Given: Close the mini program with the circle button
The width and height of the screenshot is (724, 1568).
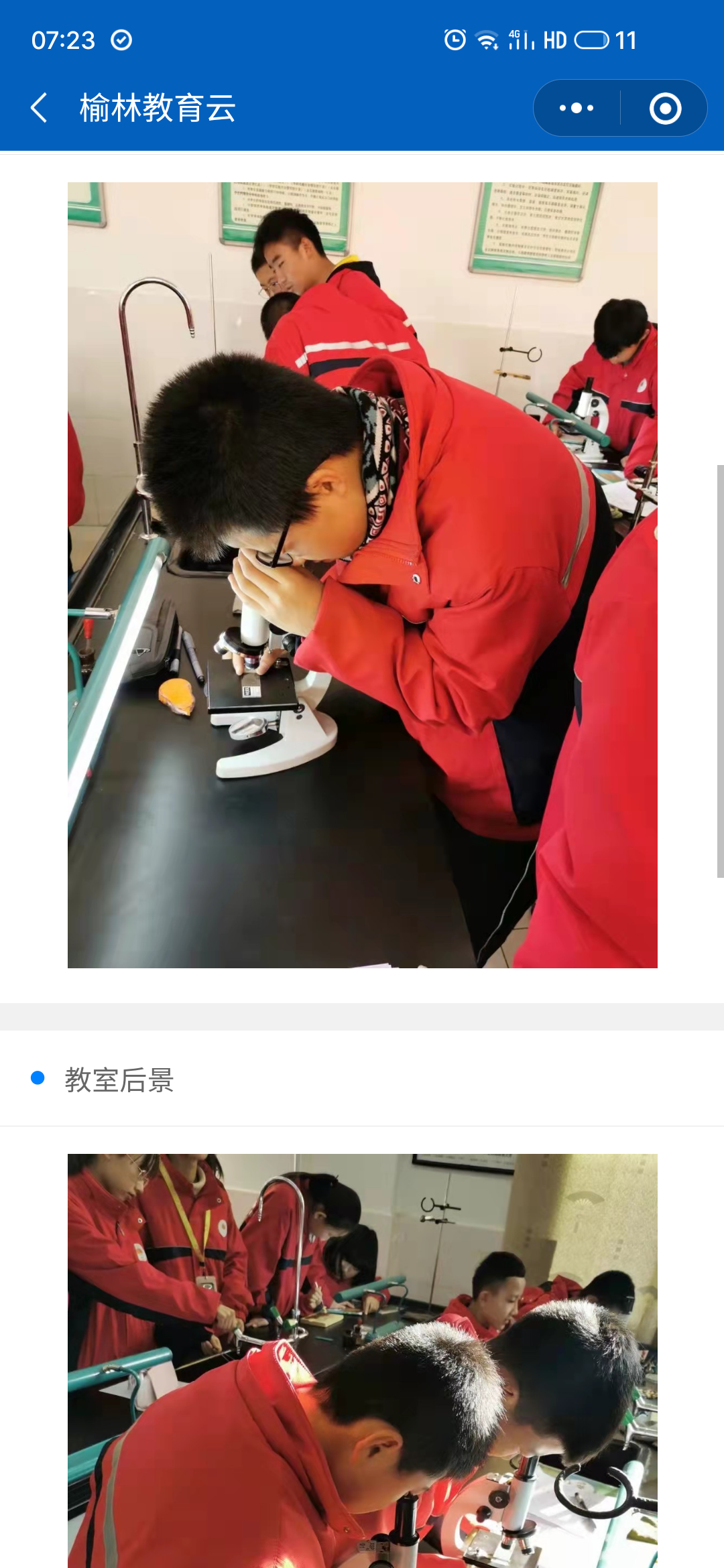Looking at the screenshot, I should 665,108.
